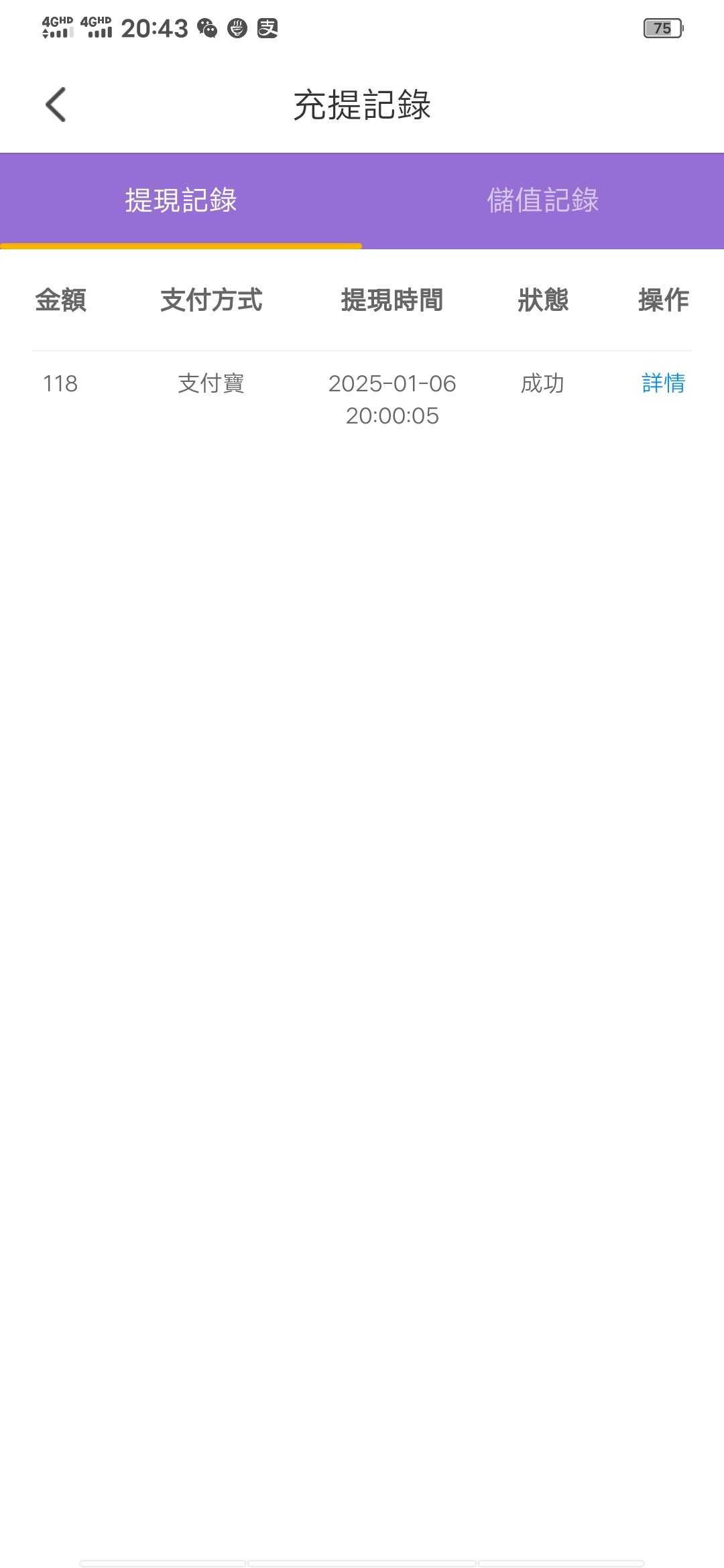Select the 提現記錄 tab

181,200
